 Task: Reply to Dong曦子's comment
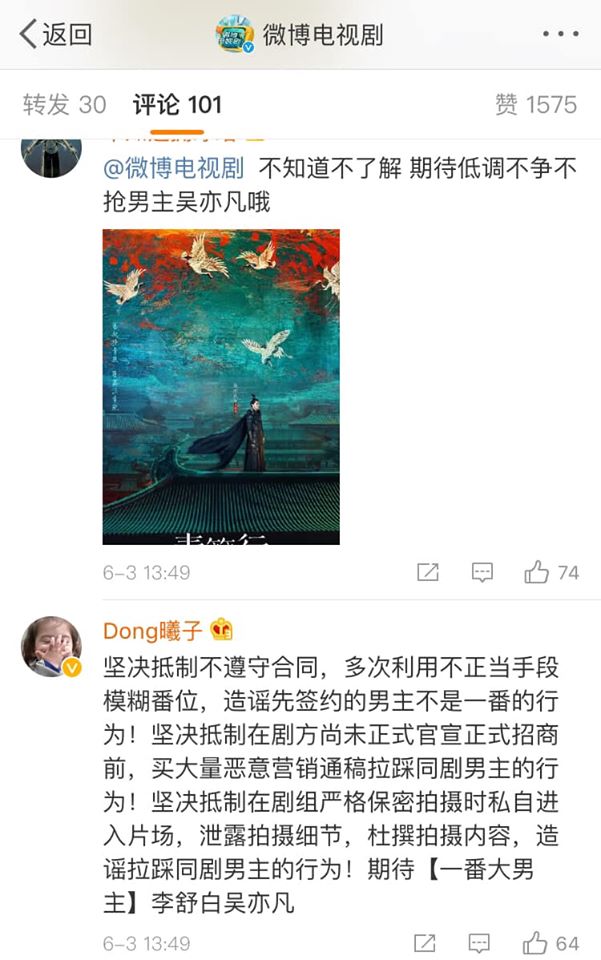pos(482,942)
